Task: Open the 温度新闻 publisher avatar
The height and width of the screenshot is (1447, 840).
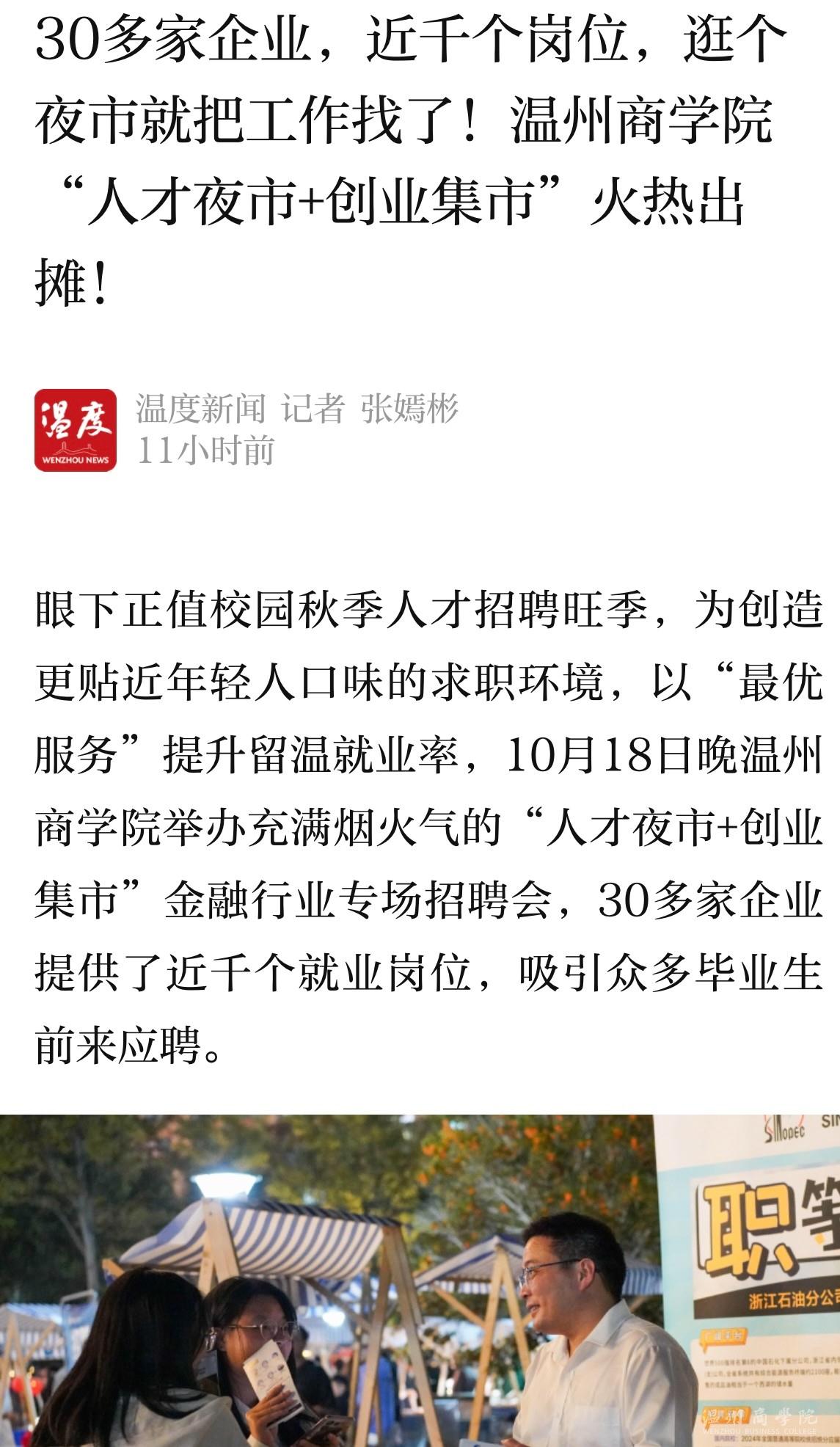Action: [x=75, y=430]
